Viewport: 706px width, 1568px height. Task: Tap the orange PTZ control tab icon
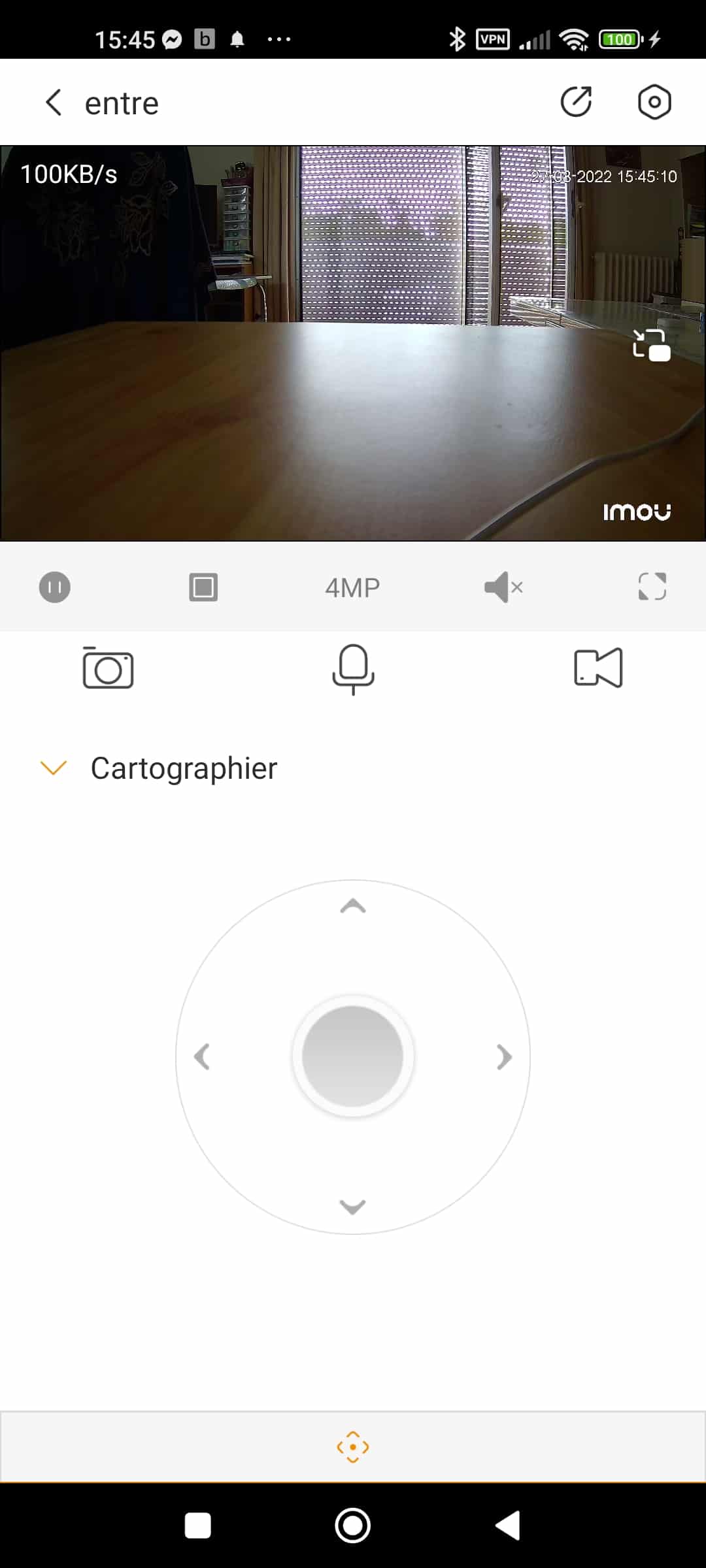pyautogui.click(x=353, y=1446)
